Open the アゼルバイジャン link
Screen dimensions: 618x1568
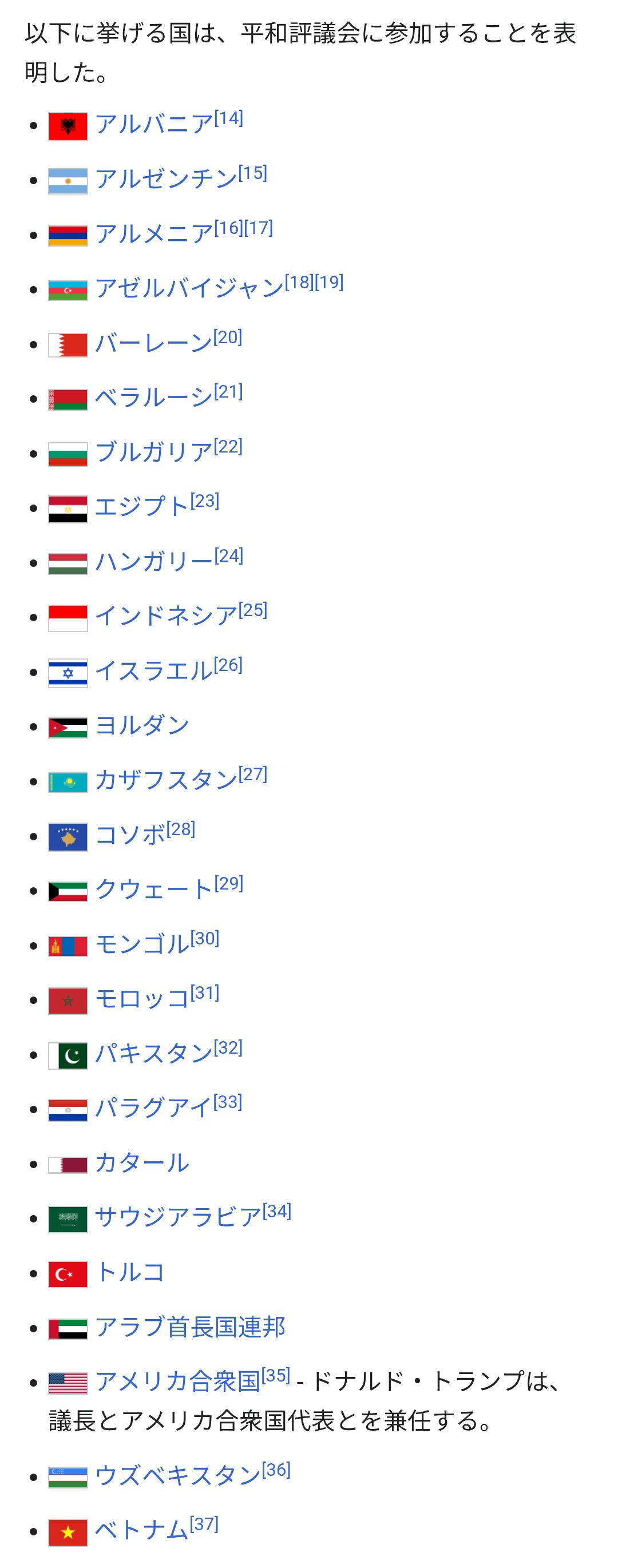[189, 288]
